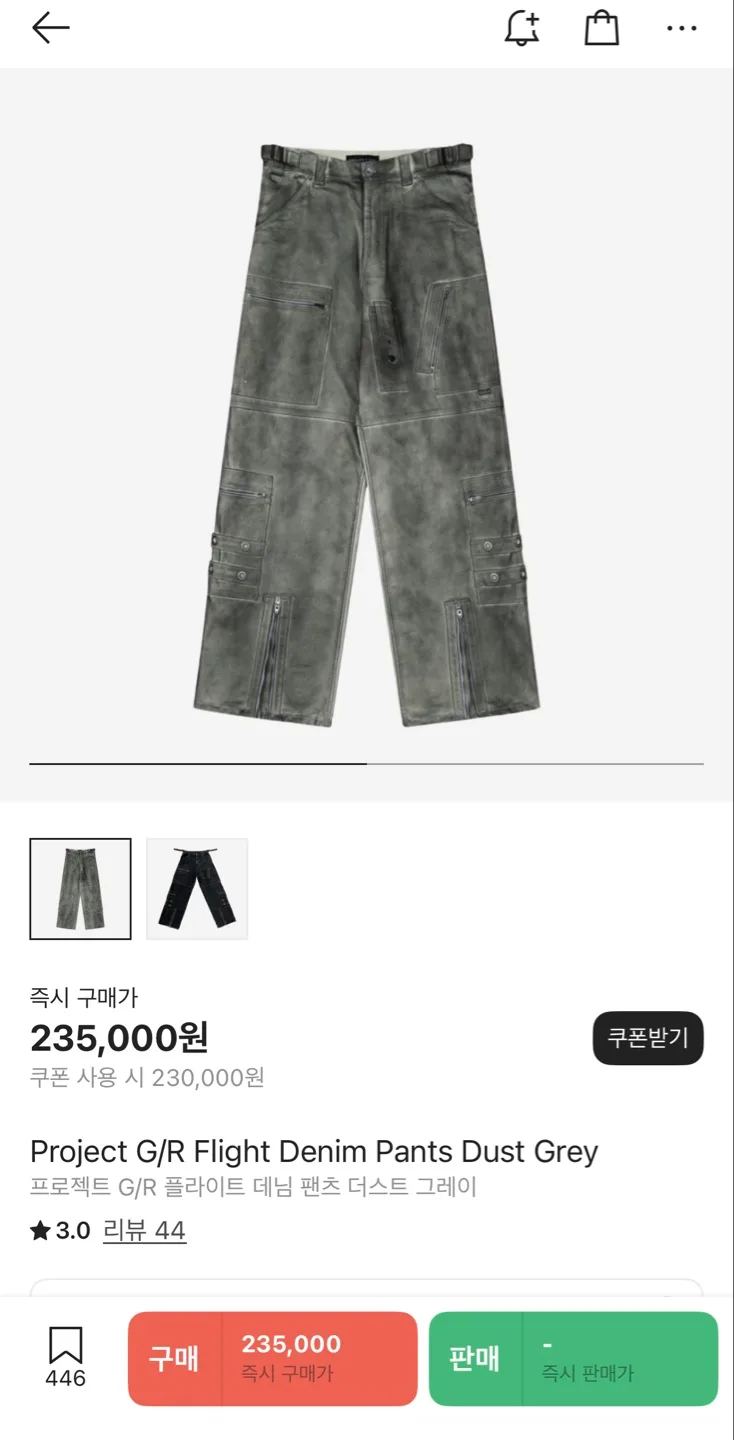Viewport: 734px width, 1440px height.
Task: Tap the green 판매 sell button
Action: [573, 1359]
